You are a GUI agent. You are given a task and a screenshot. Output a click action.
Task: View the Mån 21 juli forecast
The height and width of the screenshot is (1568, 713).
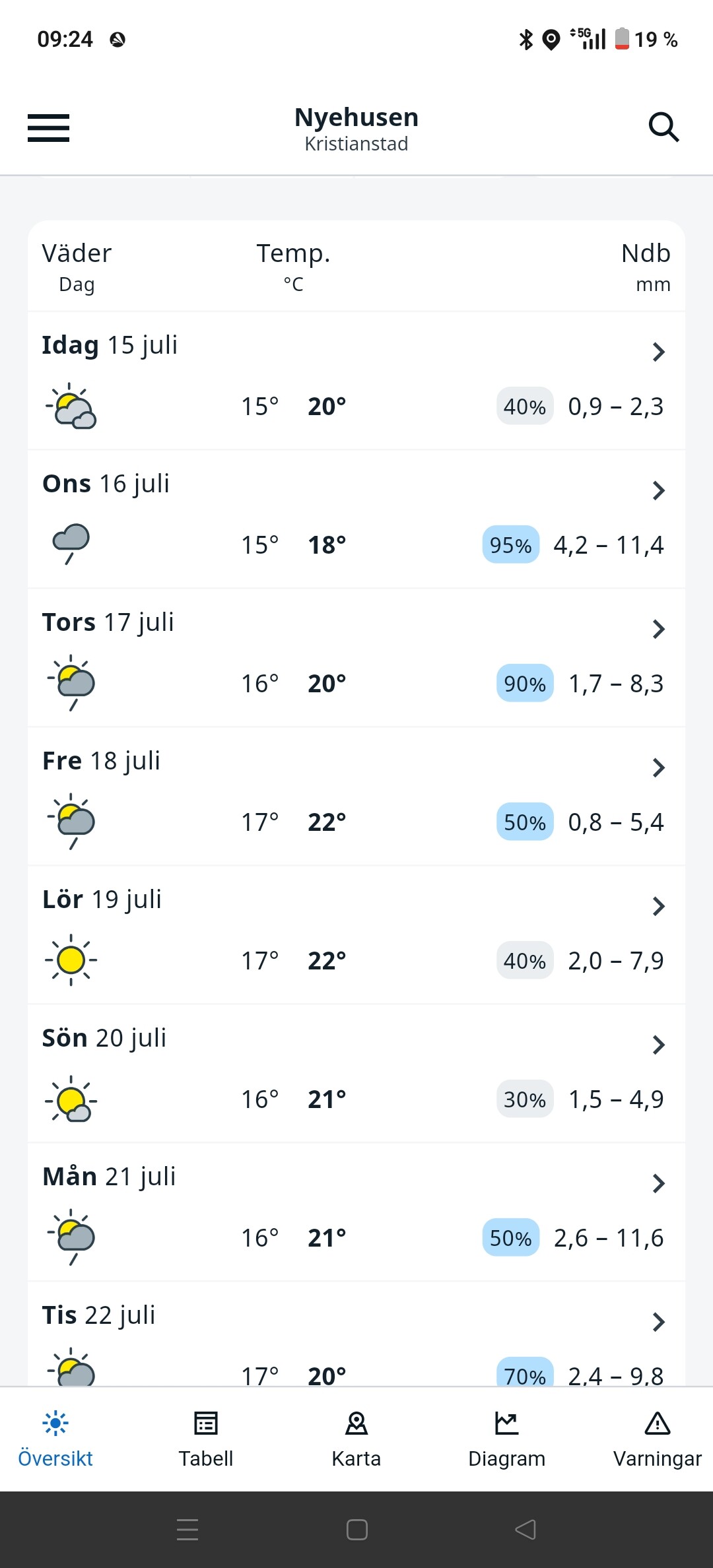coord(356,1212)
